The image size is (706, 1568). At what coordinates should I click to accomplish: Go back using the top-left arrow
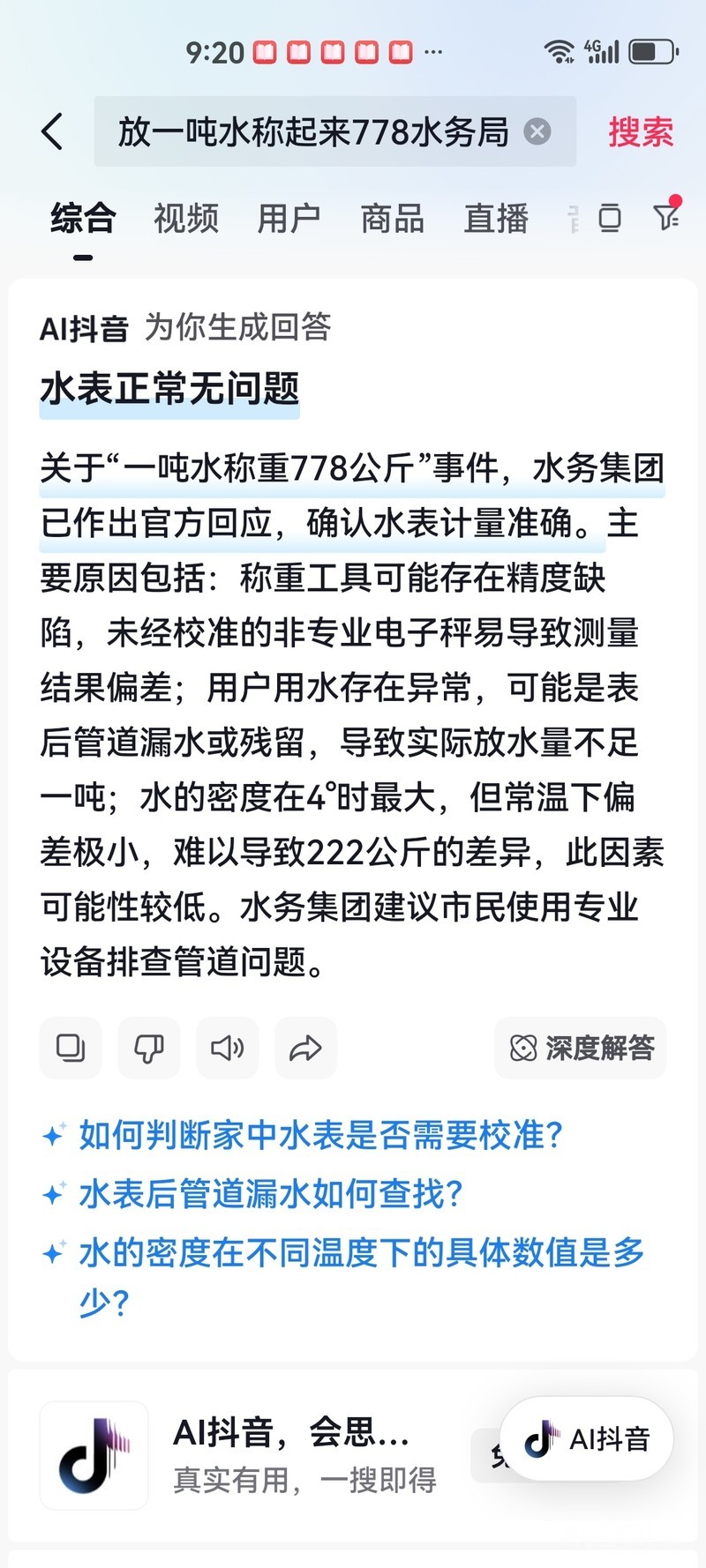coord(53,132)
